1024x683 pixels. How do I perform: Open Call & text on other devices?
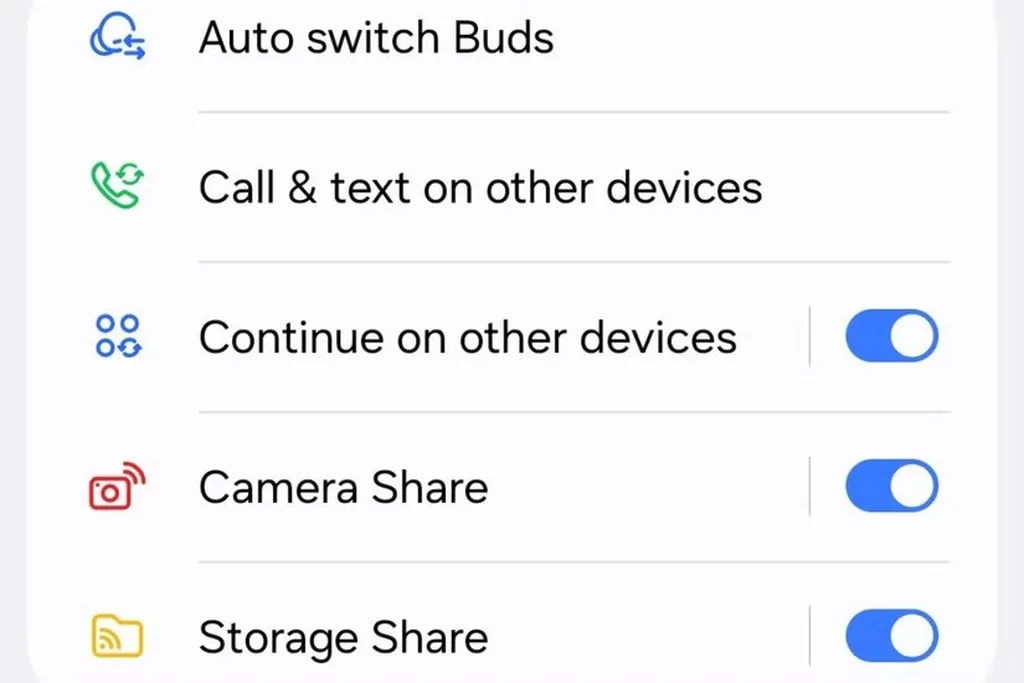pos(480,187)
